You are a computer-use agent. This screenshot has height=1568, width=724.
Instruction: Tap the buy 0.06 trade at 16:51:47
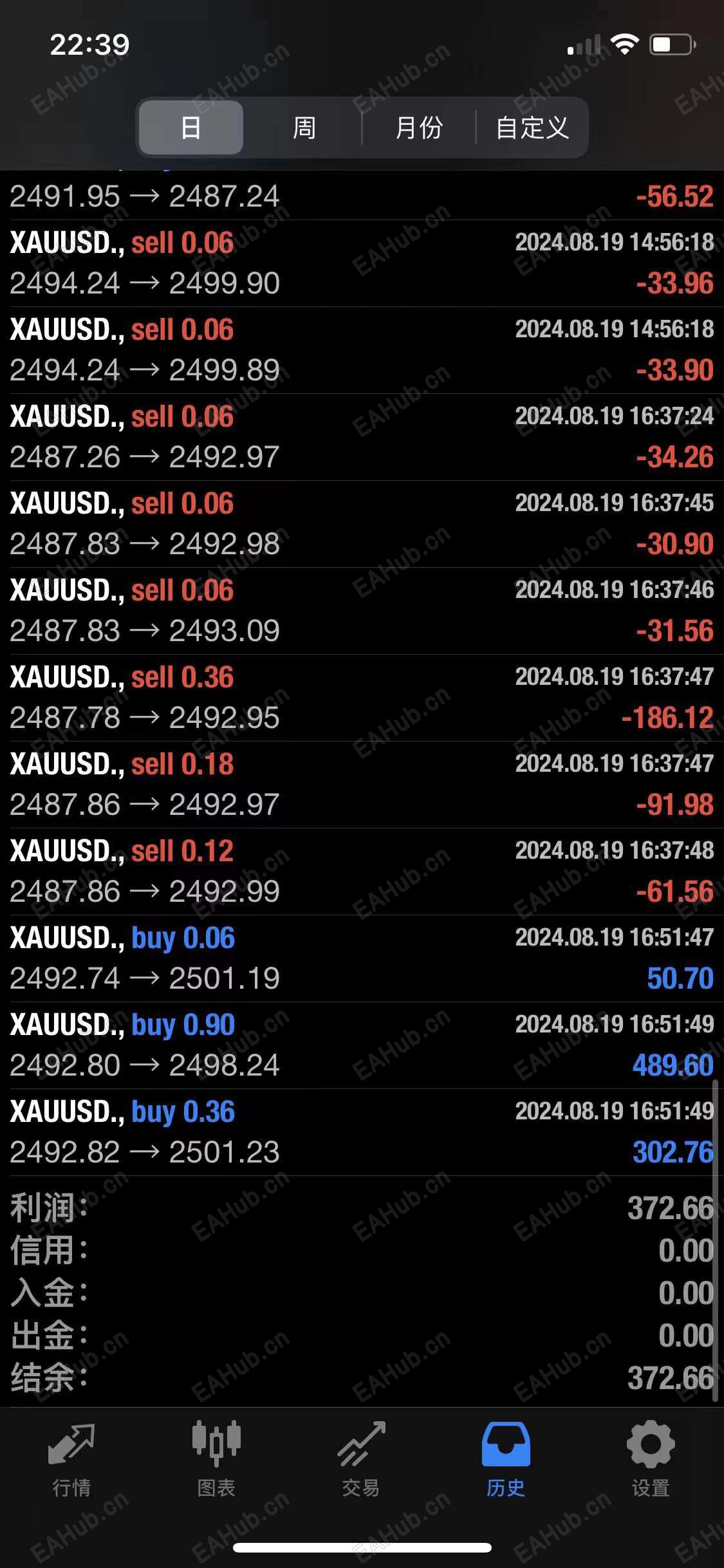[362, 958]
